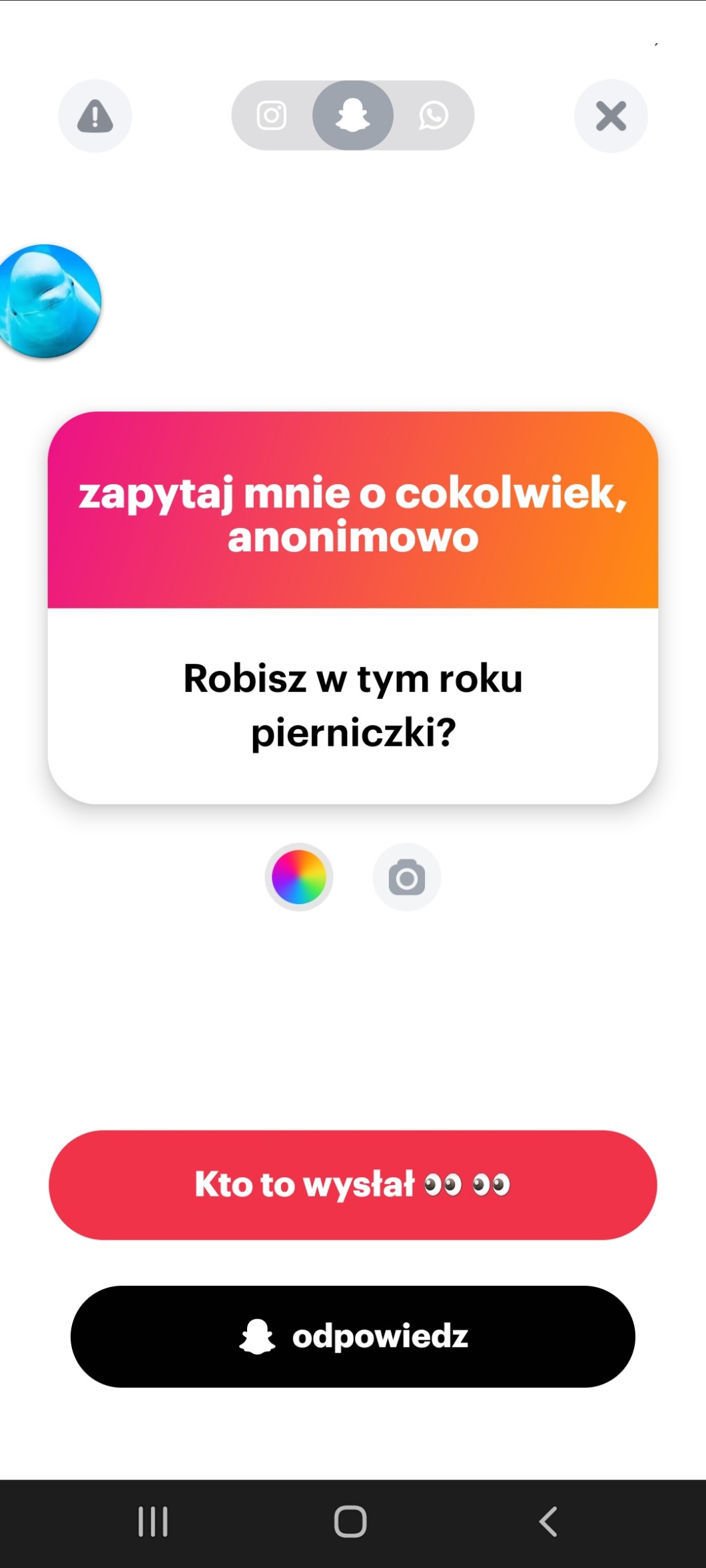Image resolution: width=706 pixels, height=1568 pixels.
Task: Tap the "Kto to wysłał" button
Action: click(352, 1184)
